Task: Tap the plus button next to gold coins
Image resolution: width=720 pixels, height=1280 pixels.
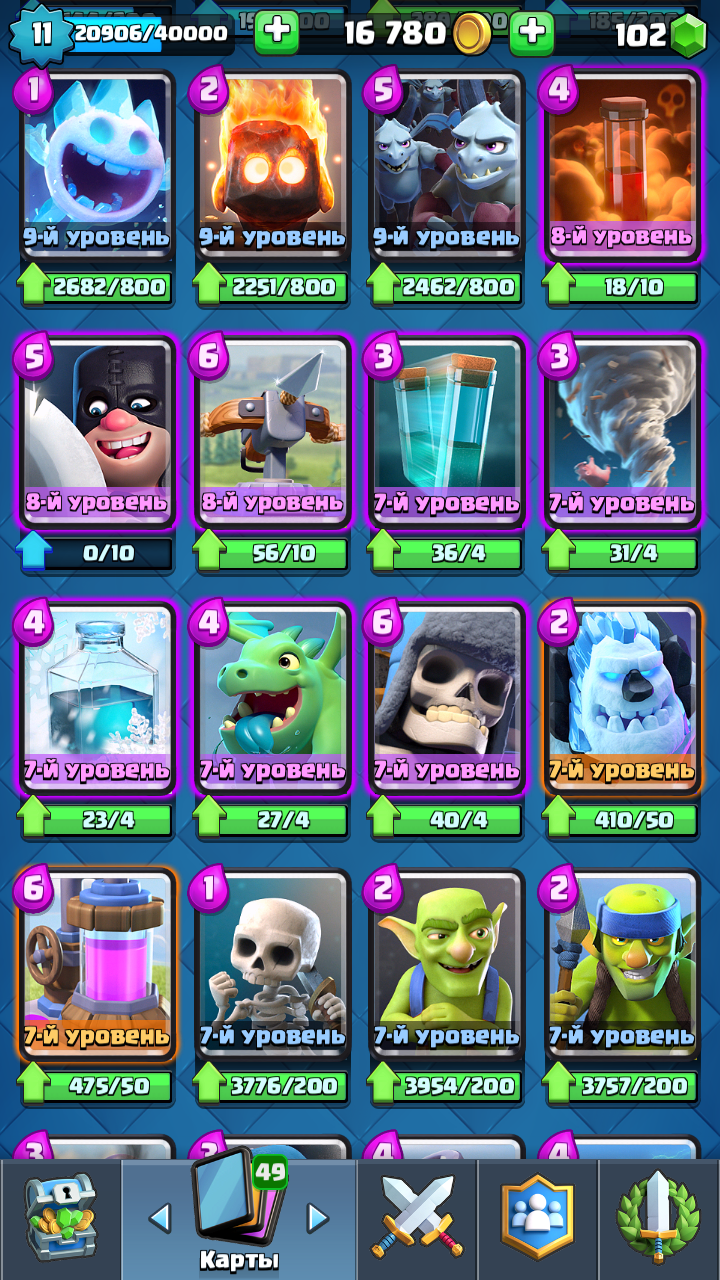Action: click(531, 34)
